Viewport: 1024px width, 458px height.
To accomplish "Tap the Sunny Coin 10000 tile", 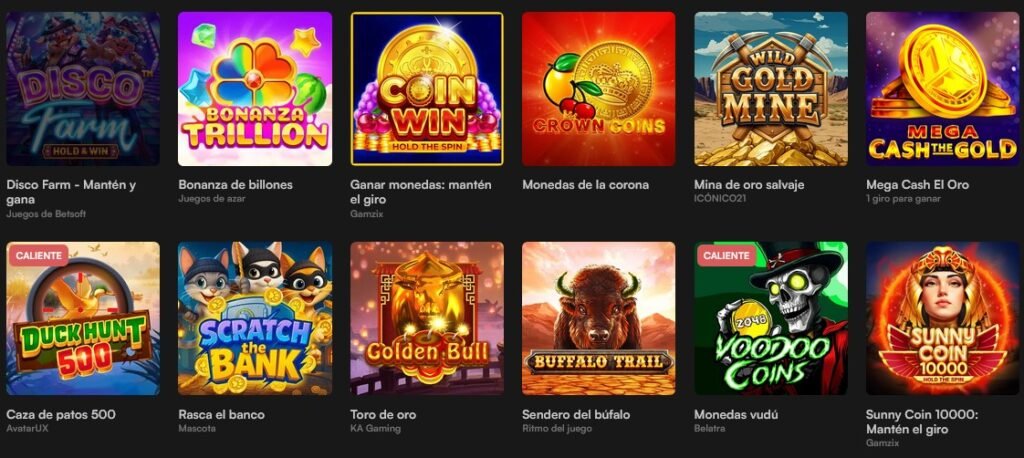I will click(x=943, y=318).
